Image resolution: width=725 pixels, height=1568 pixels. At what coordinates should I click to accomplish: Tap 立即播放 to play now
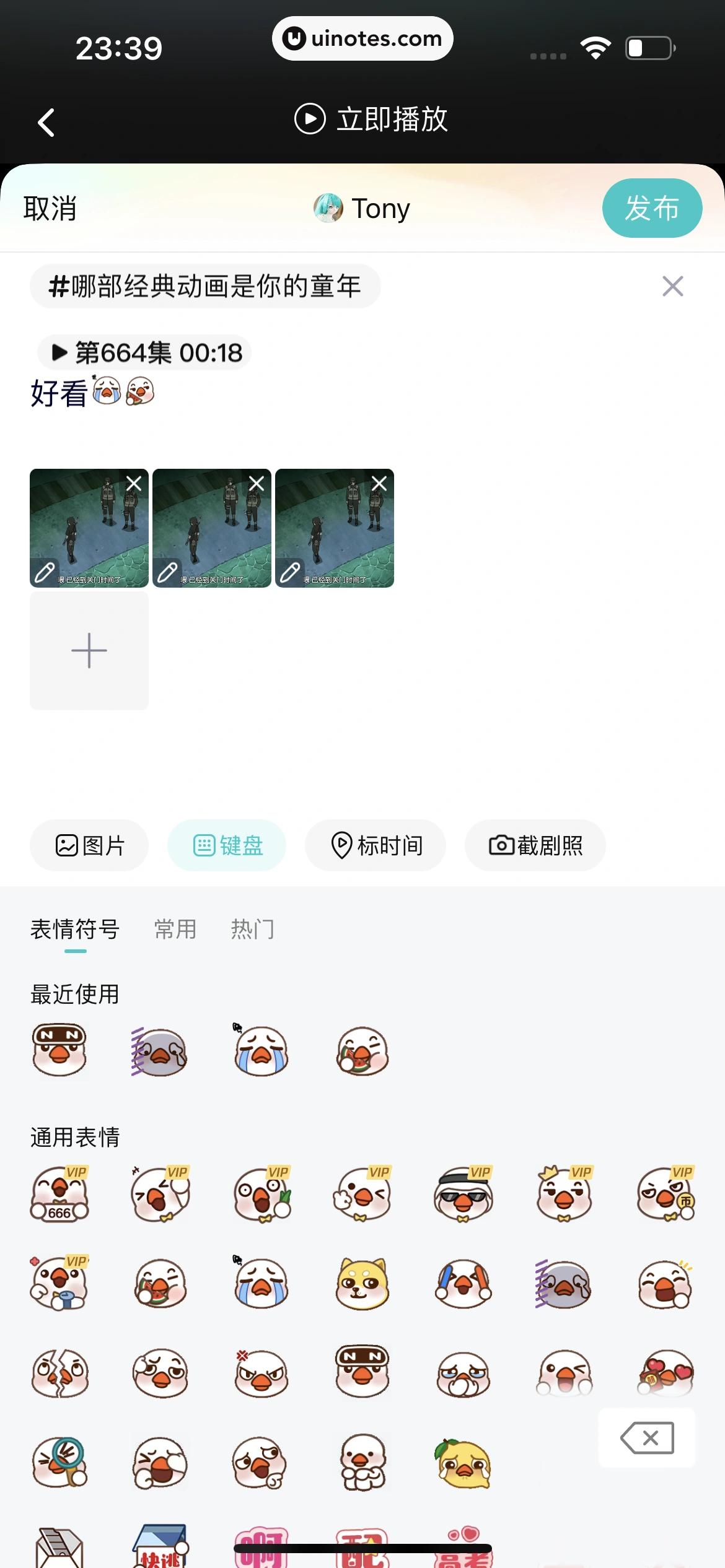371,119
